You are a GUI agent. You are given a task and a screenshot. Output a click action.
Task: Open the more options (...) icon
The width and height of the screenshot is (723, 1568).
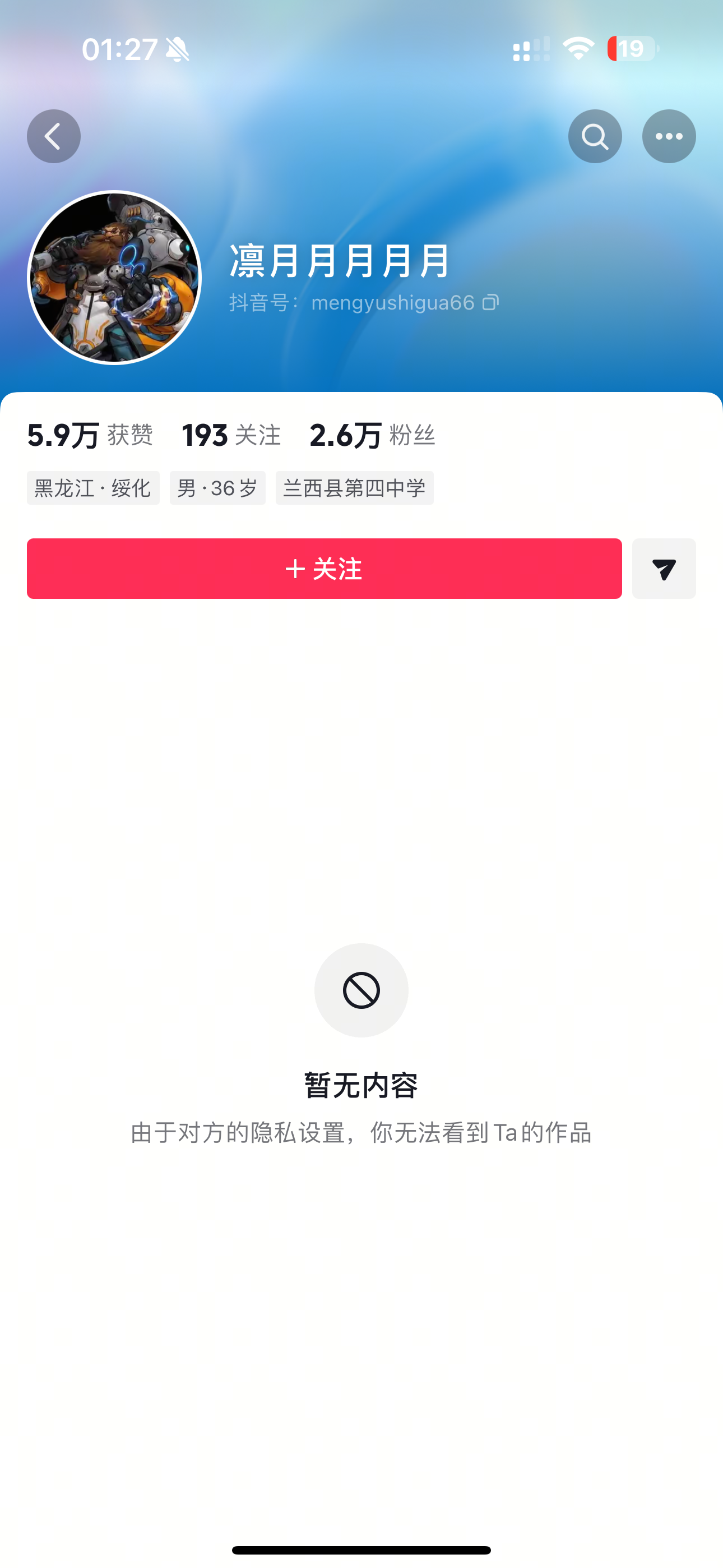coord(669,136)
